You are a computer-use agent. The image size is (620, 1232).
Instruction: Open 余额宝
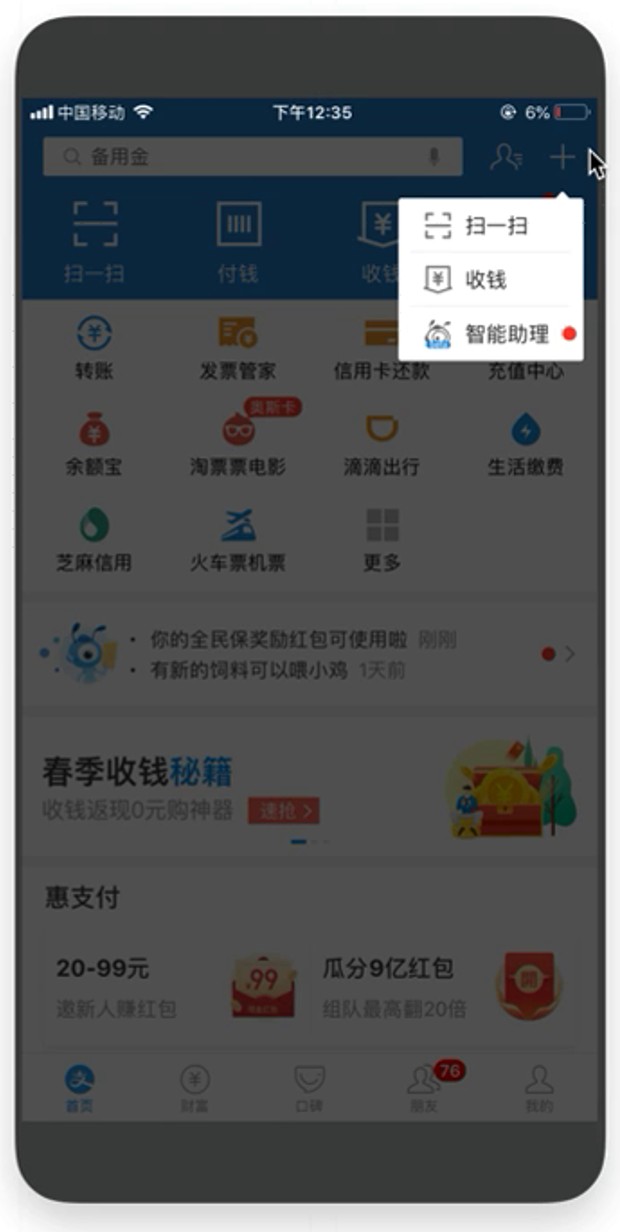coord(94,442)
